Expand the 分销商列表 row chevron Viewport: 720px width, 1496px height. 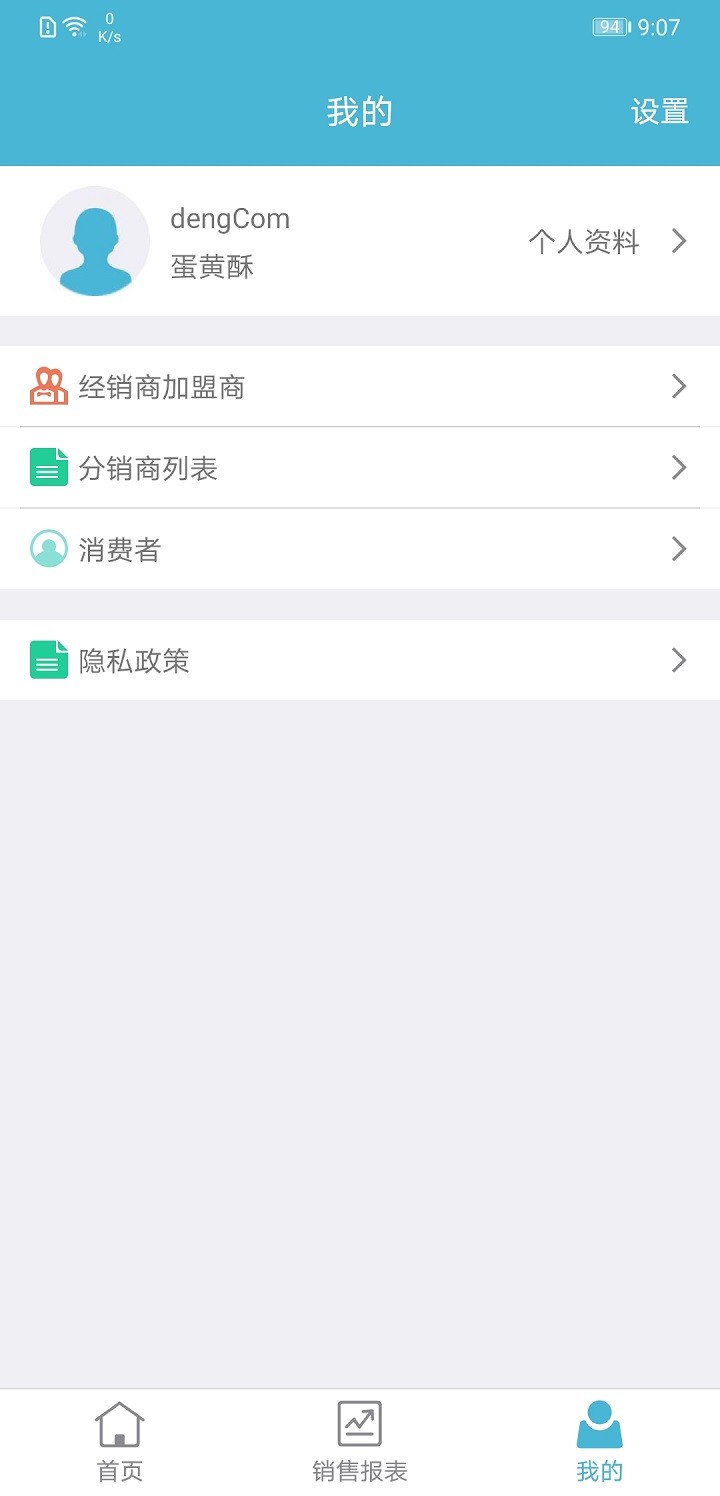coord(679,468)
